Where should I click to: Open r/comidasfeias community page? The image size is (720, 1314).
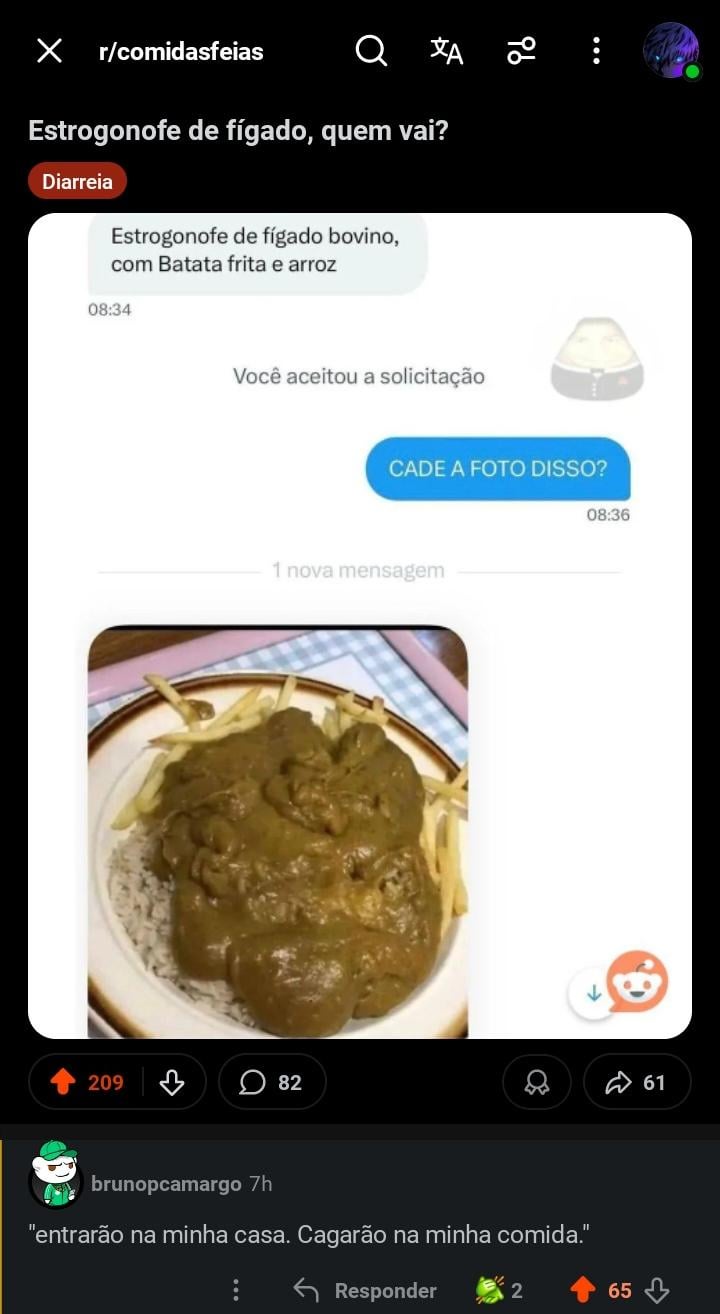181,52
